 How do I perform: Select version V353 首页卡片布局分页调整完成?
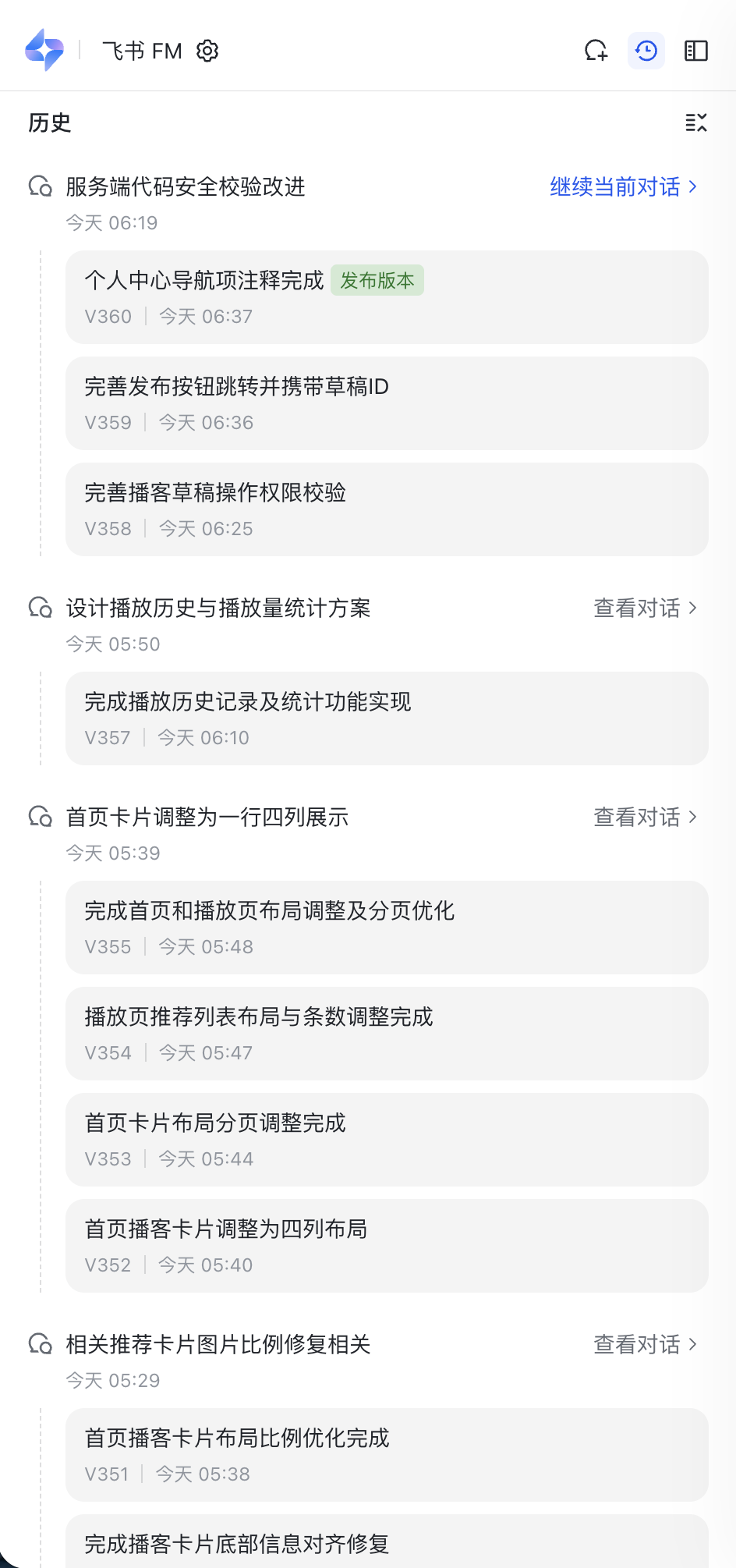387,1140
